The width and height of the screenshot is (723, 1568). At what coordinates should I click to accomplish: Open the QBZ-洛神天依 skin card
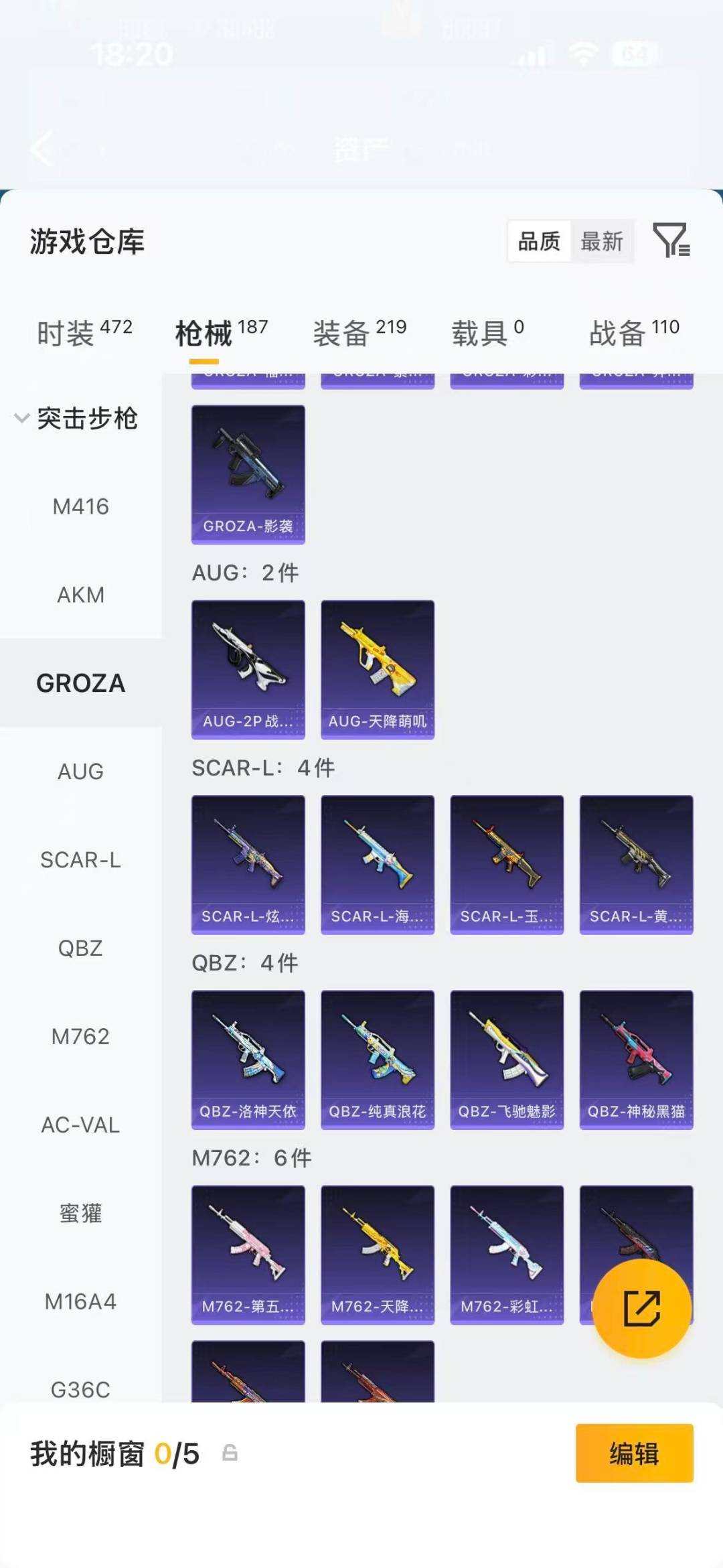point(248,1060)
